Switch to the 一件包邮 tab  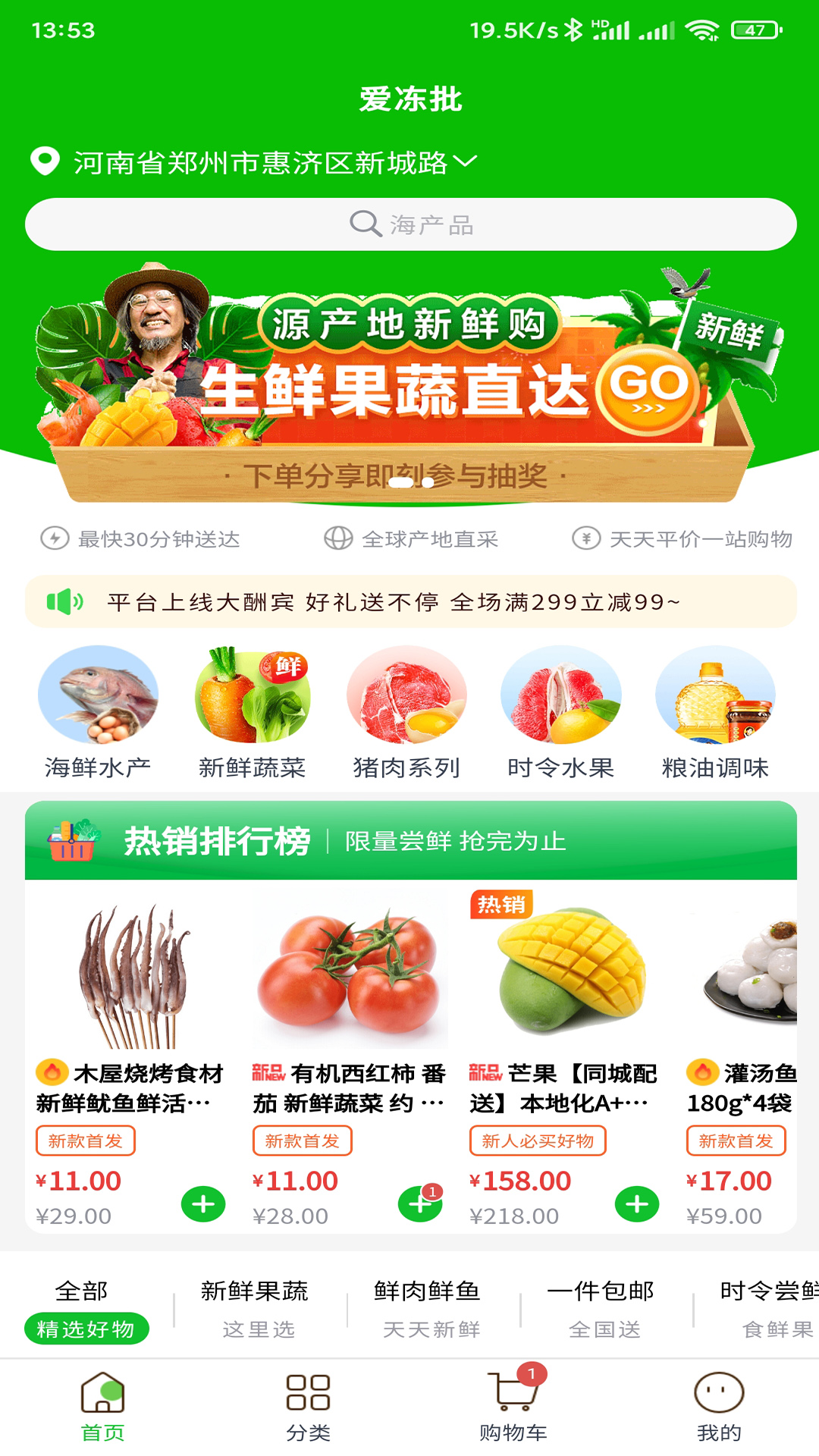pos(603,1309)
